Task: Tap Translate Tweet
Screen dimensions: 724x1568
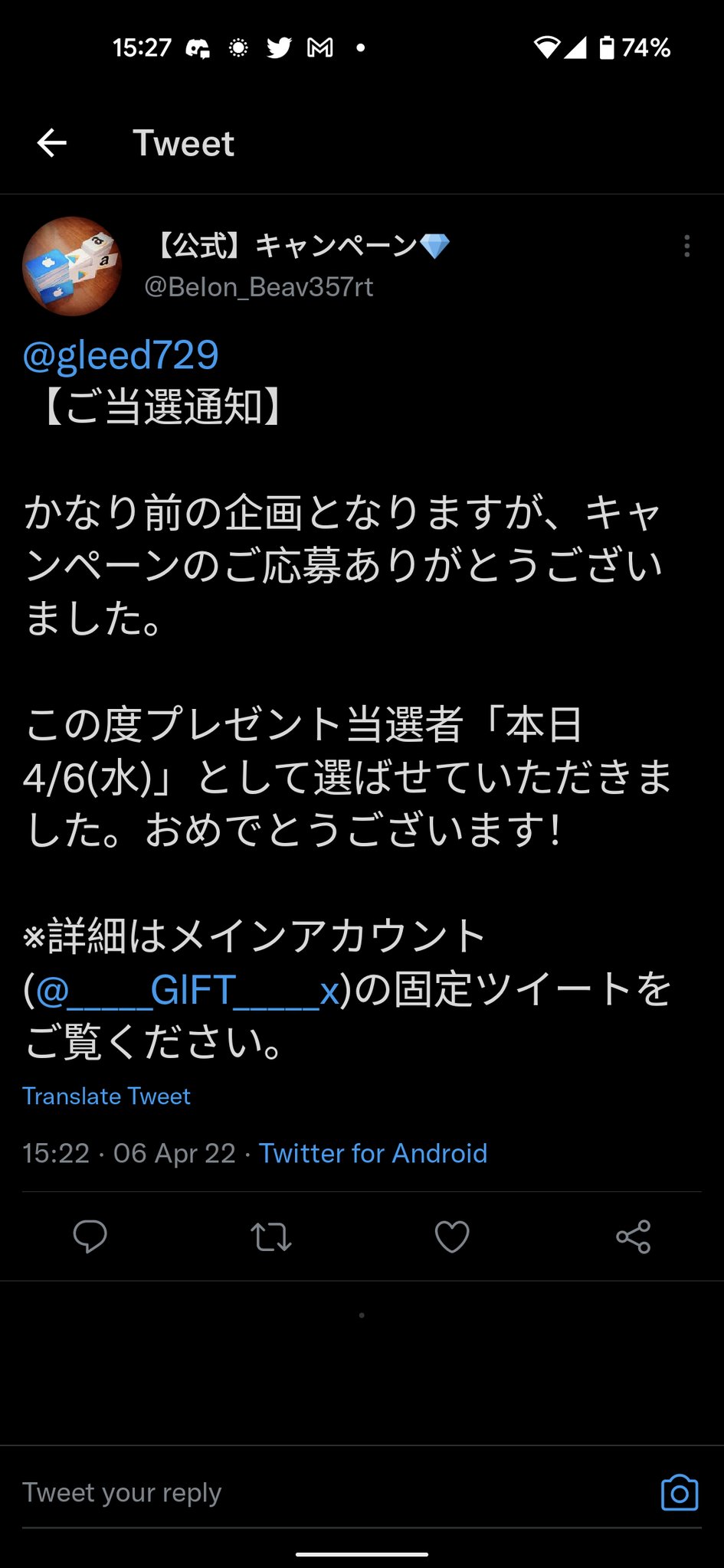Action: pos(106,1096)
